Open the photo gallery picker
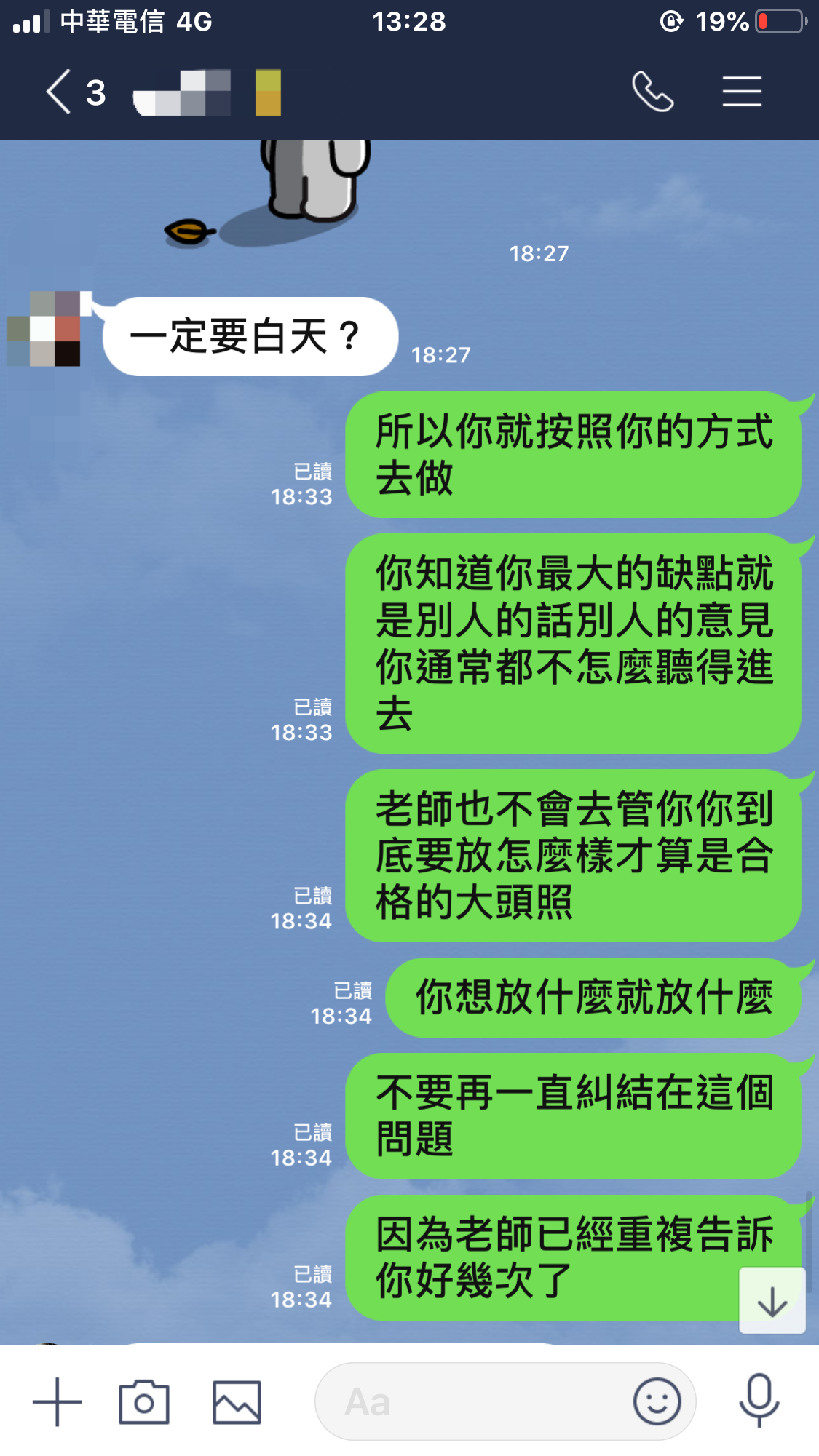Screen dimensions: 819x1456 coord(237,1401)
